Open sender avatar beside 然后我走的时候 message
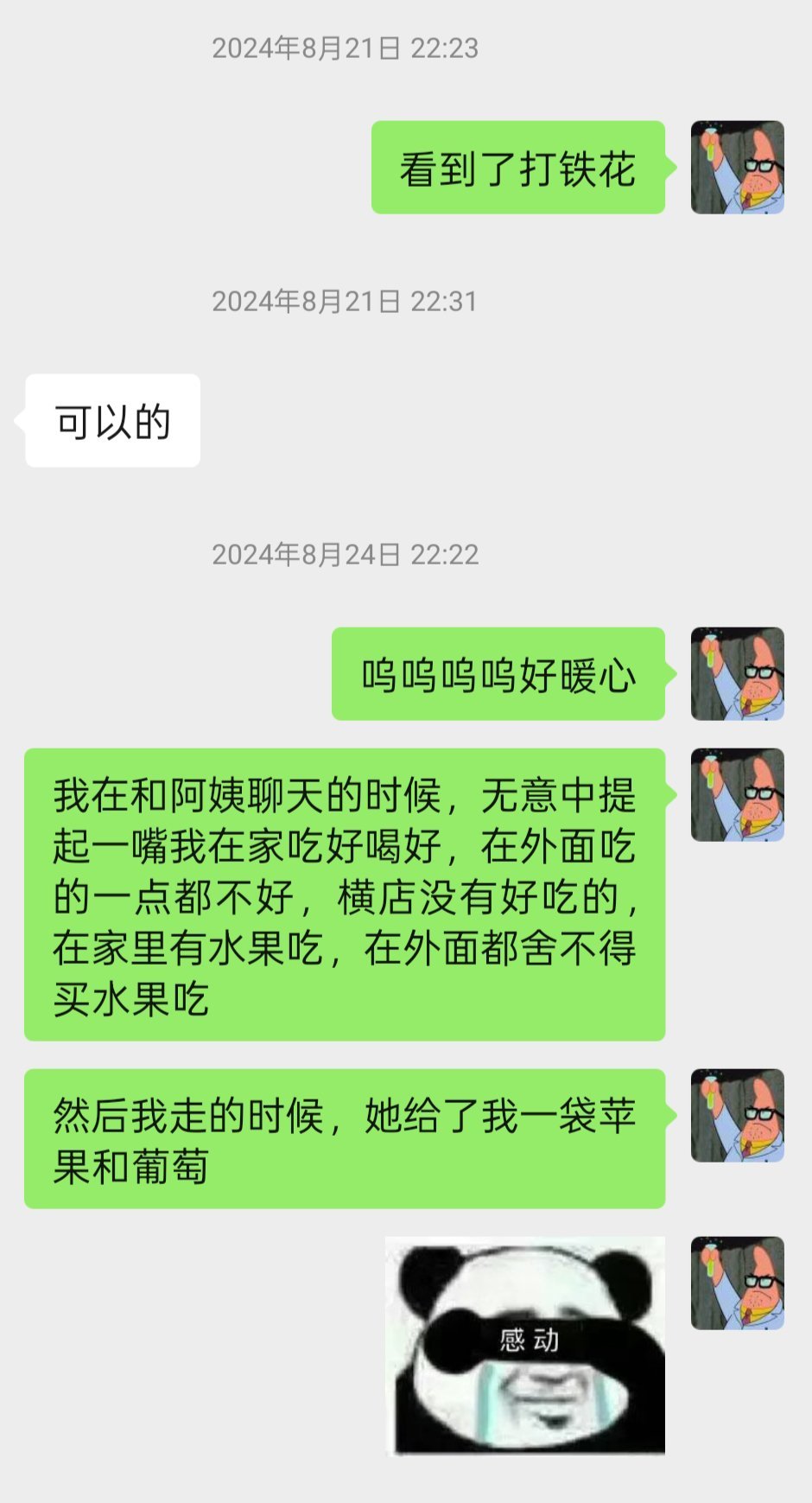 (x=737, y=1116)
